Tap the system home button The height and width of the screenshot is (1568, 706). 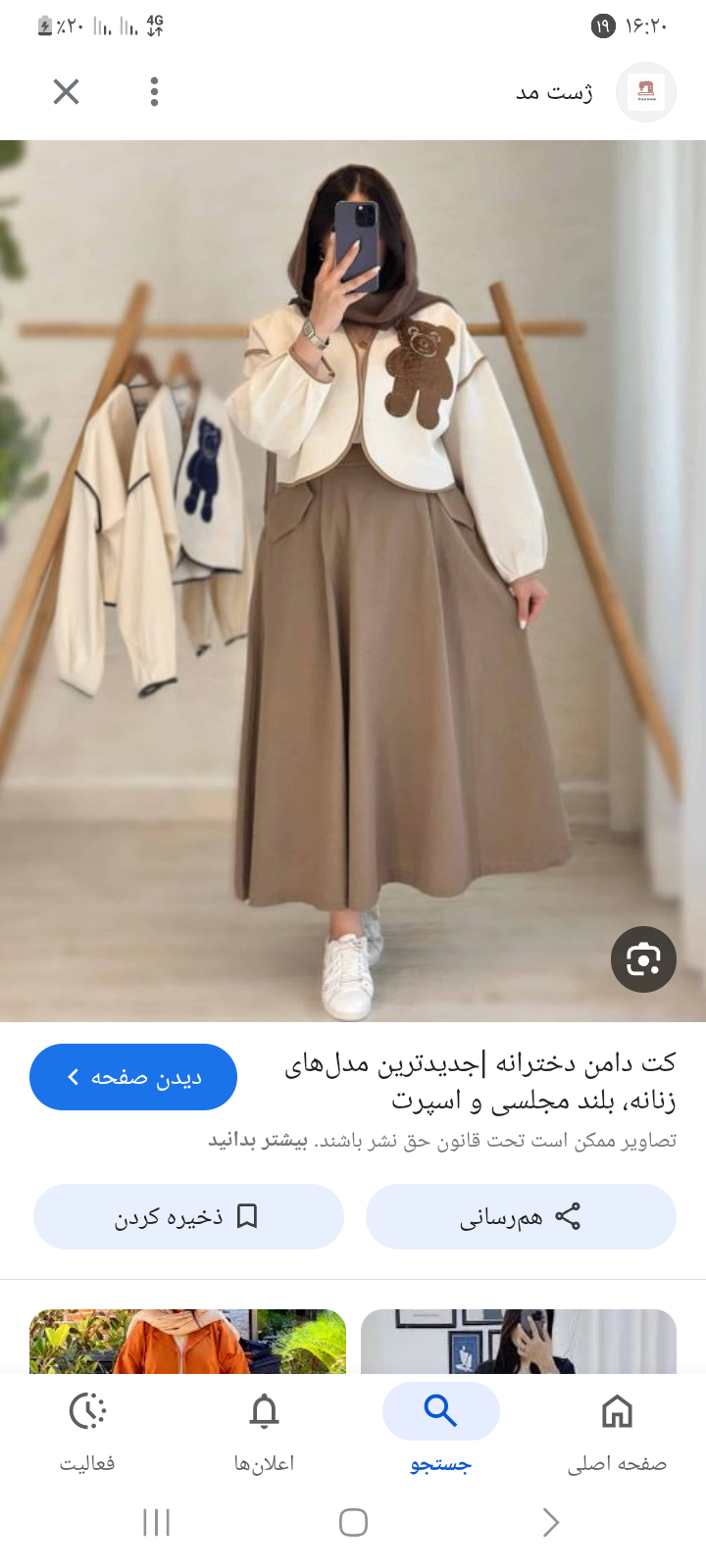(353, 1522)
